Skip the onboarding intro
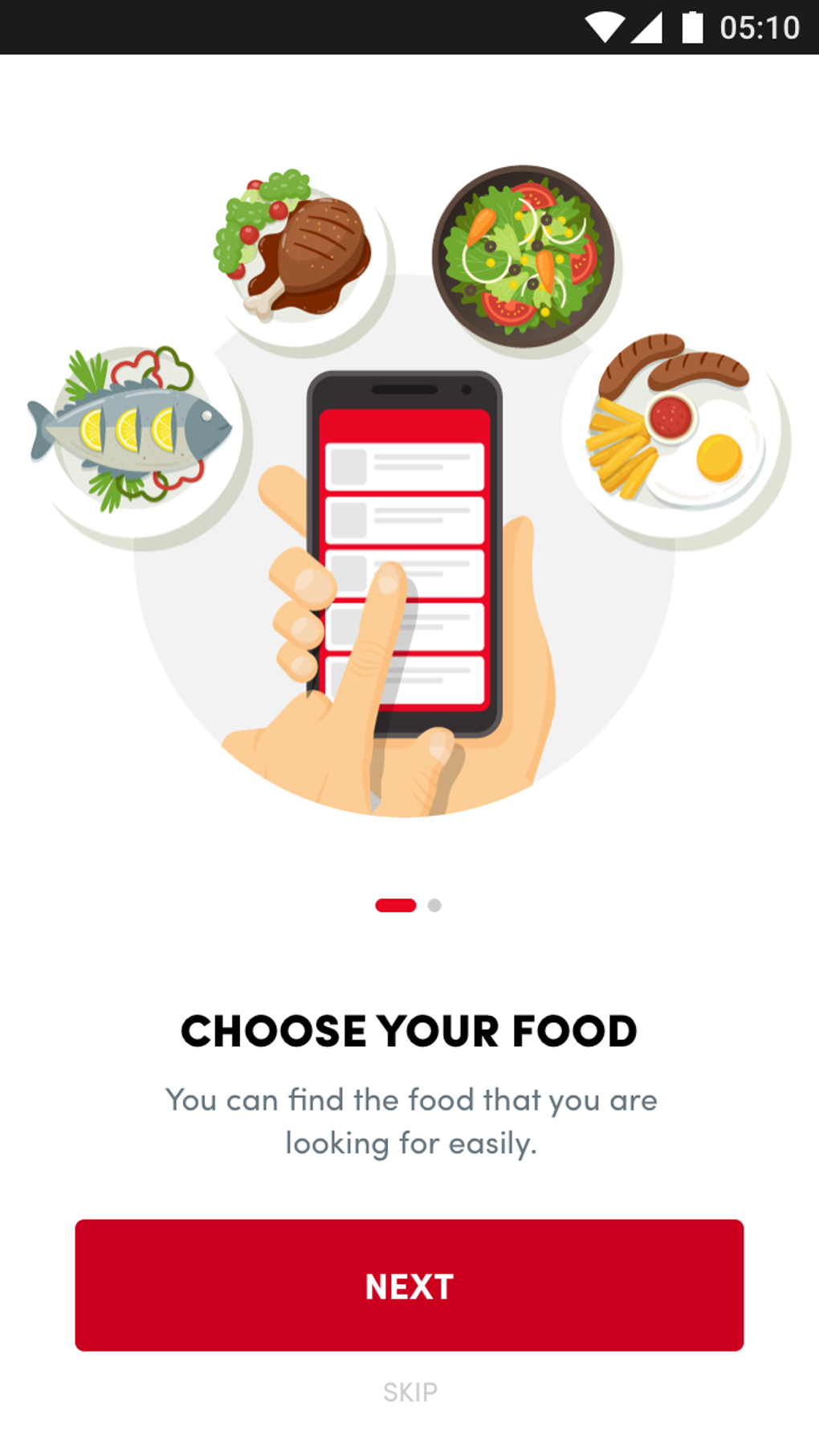The image size is (819, 1456). click(x=409, y=1392)
